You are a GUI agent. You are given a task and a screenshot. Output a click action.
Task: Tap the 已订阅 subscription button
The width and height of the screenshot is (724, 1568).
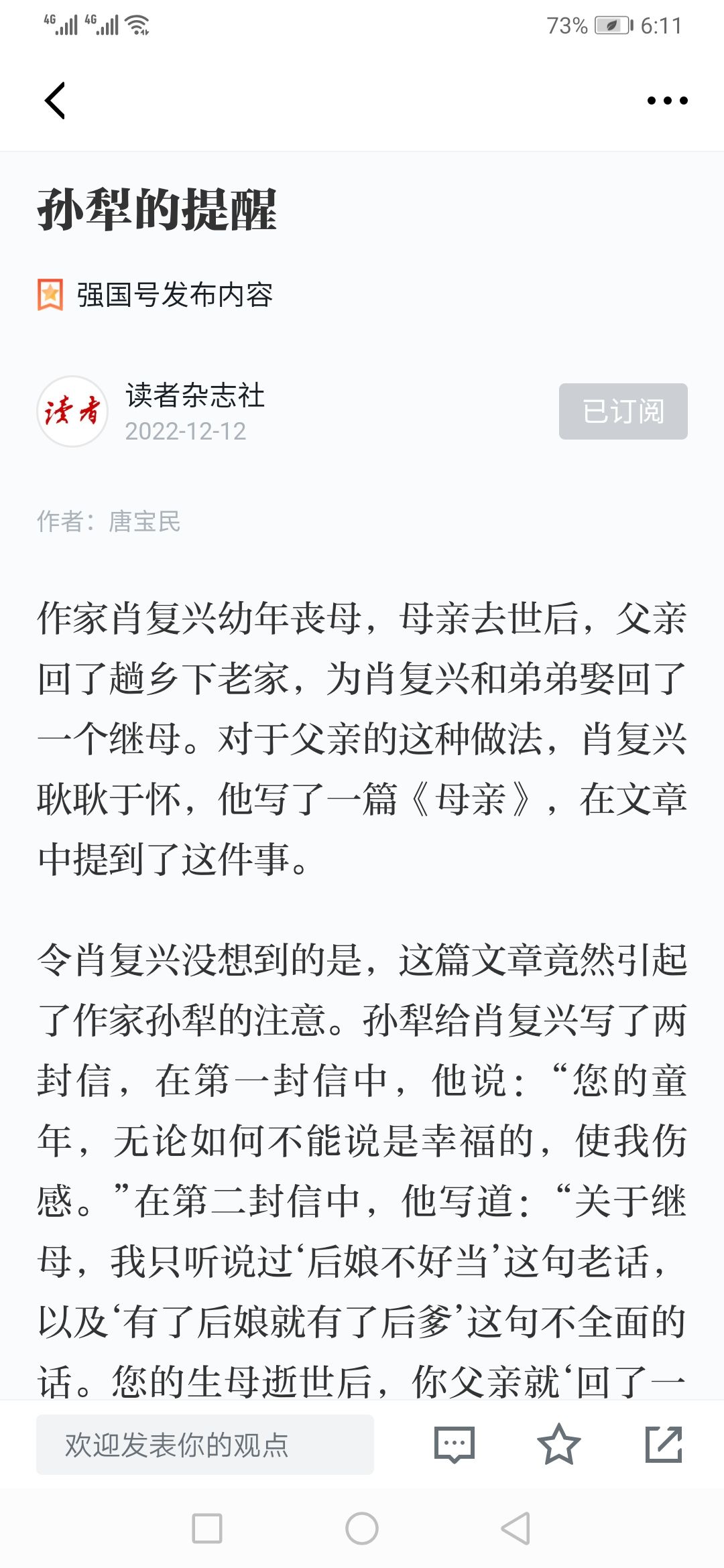[623, 411]
